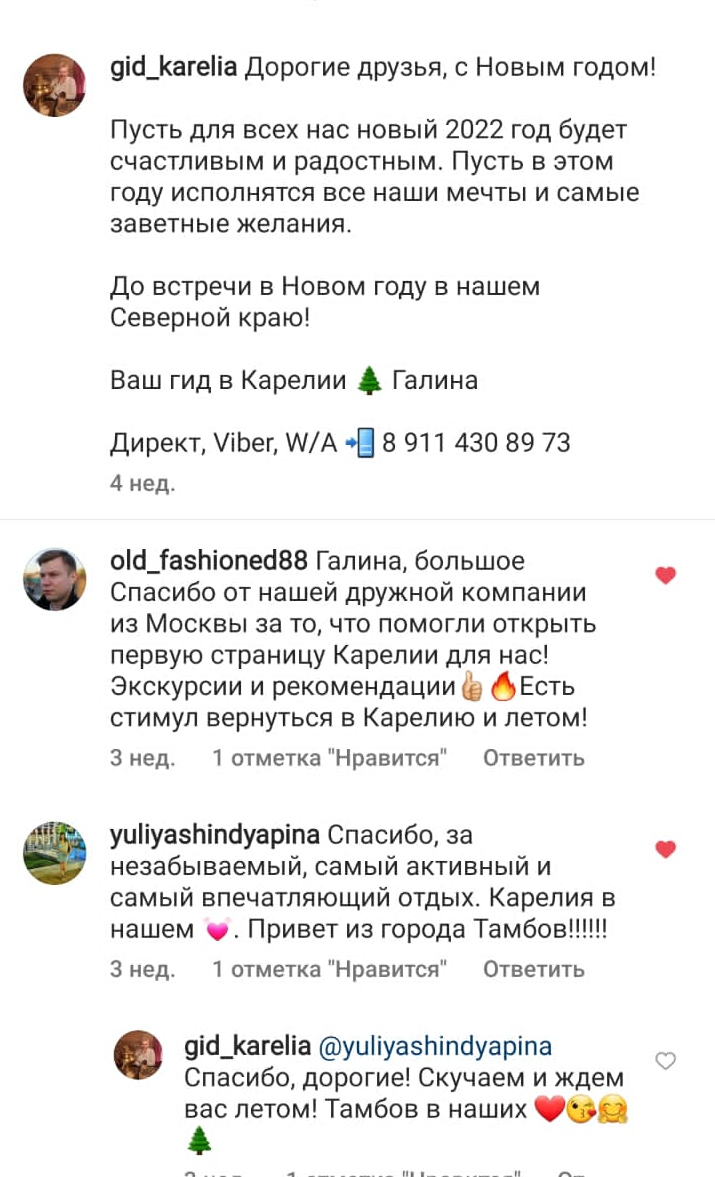Viewport: 715px width, 1177px height.
Task: Open the @yuliyashindyapina mention in the reply
Action: tap(435, 1047)
